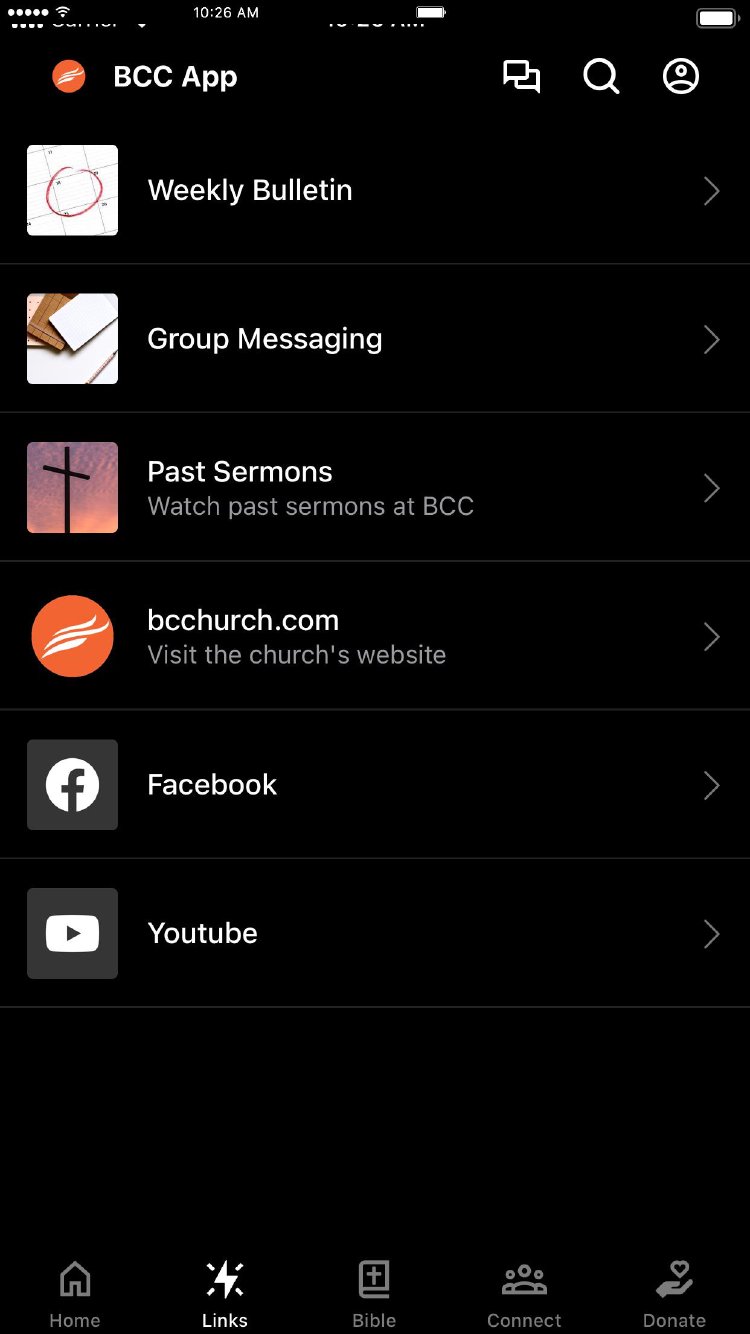Open Group Messaging
This screenshot has width=750, height=1334.
374,339
